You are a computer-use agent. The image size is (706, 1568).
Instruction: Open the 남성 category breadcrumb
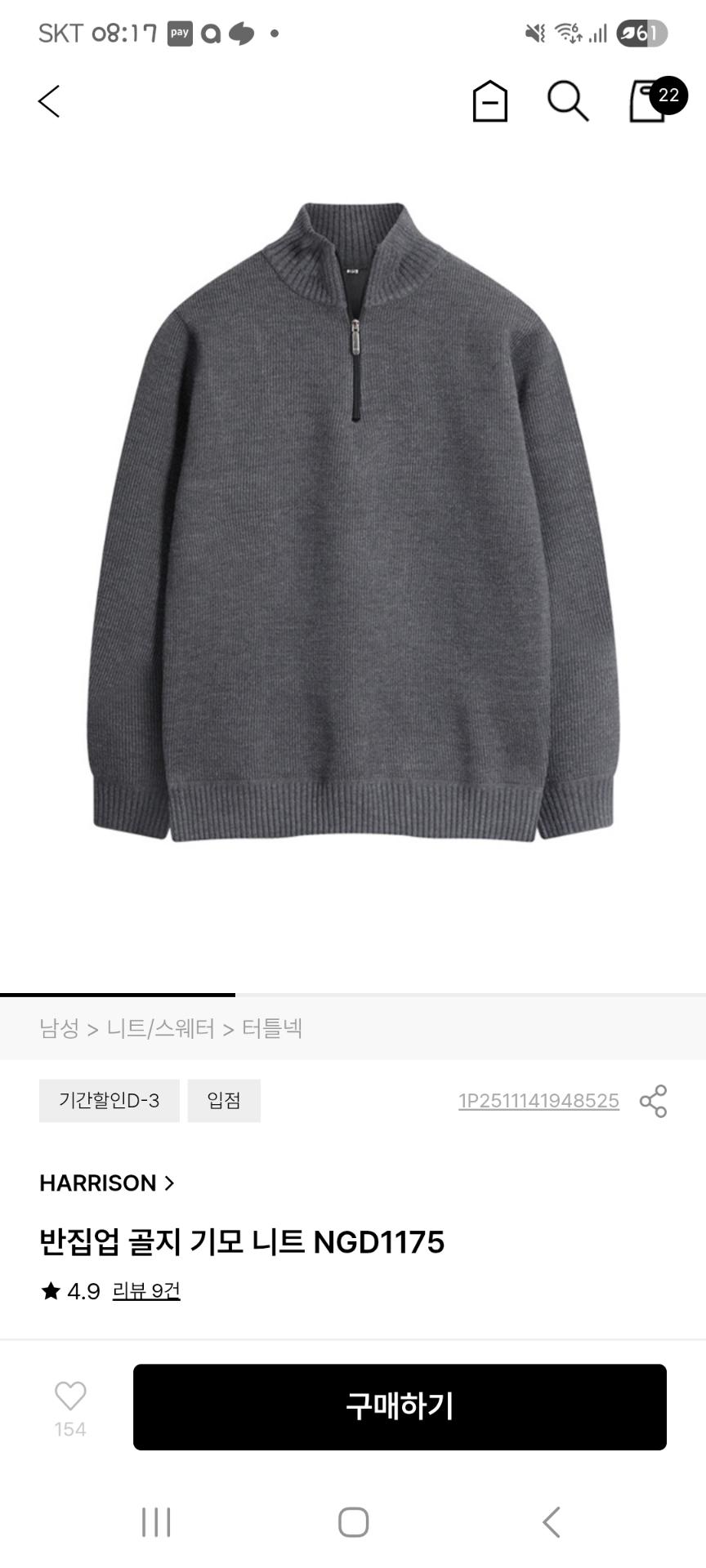click(59, 1028)
